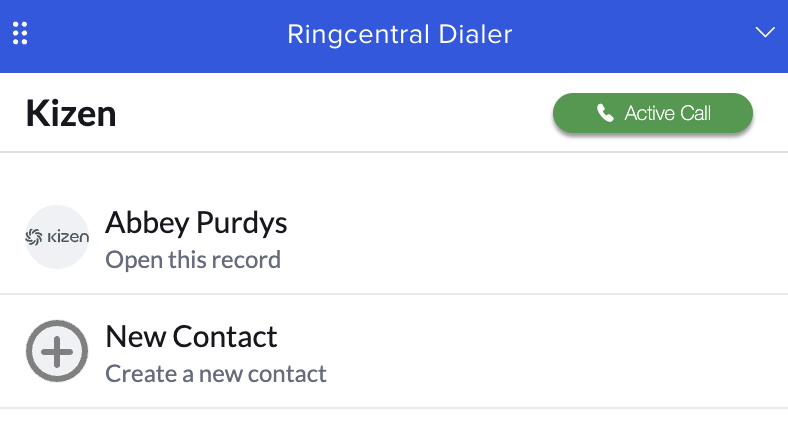Tap the Active Call button
The height and width of the screenshot is (431, 788).
(x=652, y=113)
